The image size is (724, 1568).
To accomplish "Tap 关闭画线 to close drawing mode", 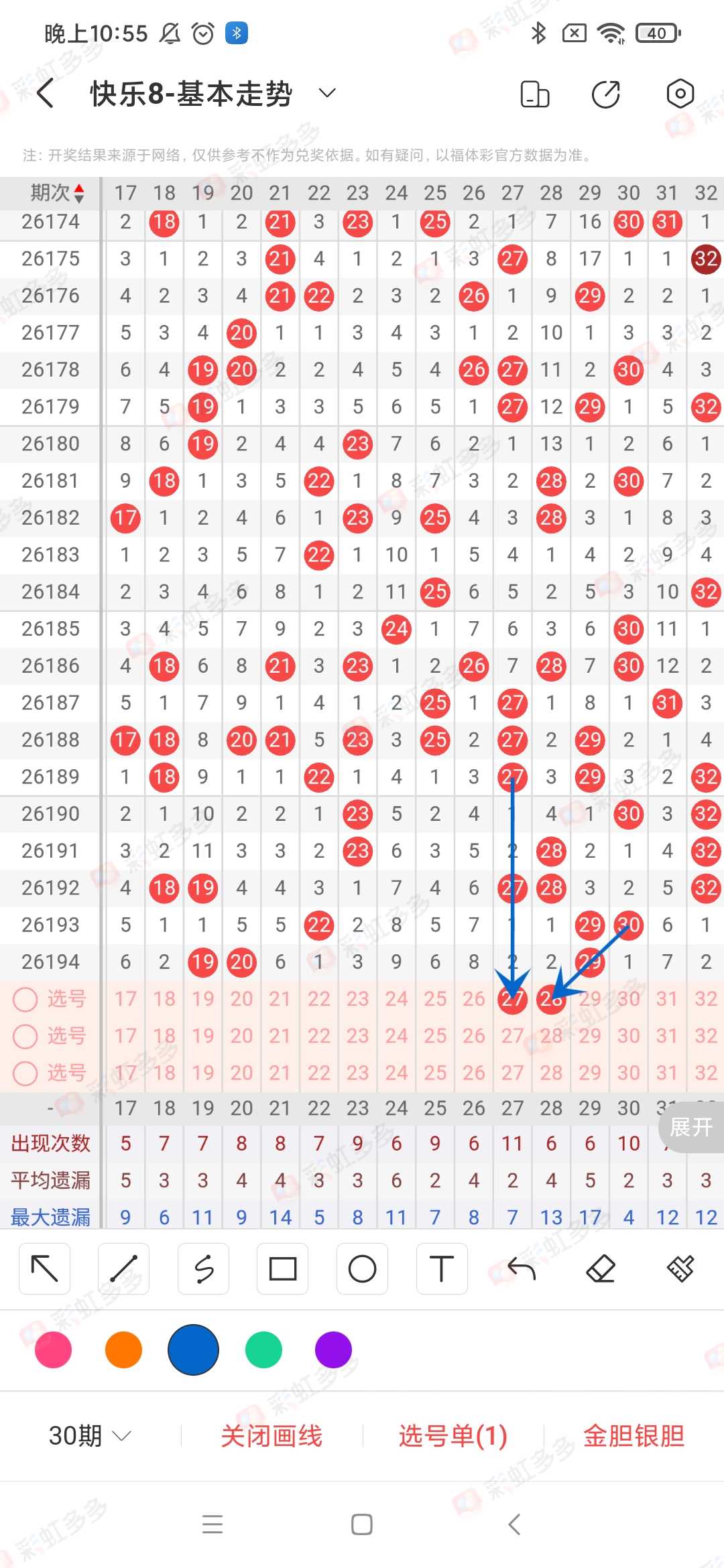I will [x=271, y=1436].
